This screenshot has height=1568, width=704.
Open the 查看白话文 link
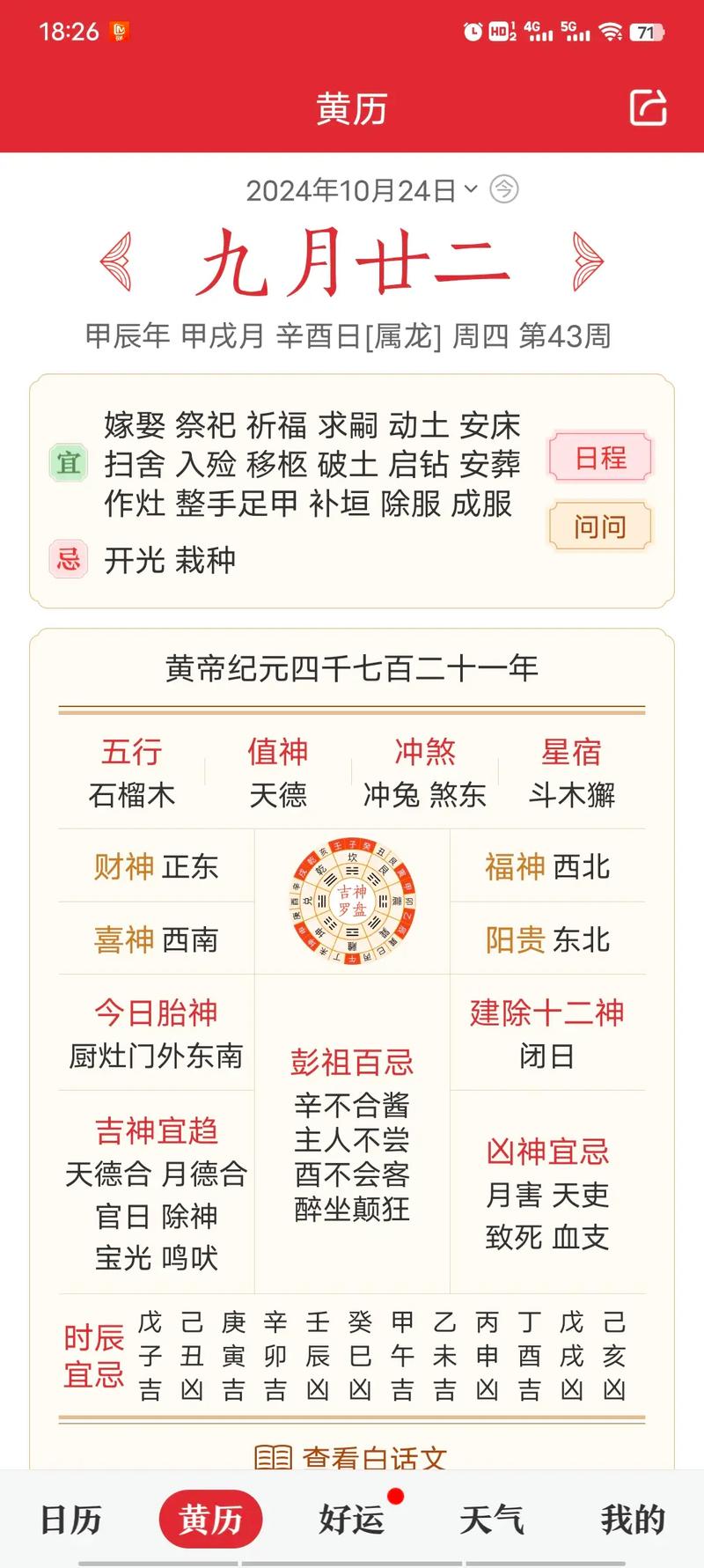(x=371, y=1454)
